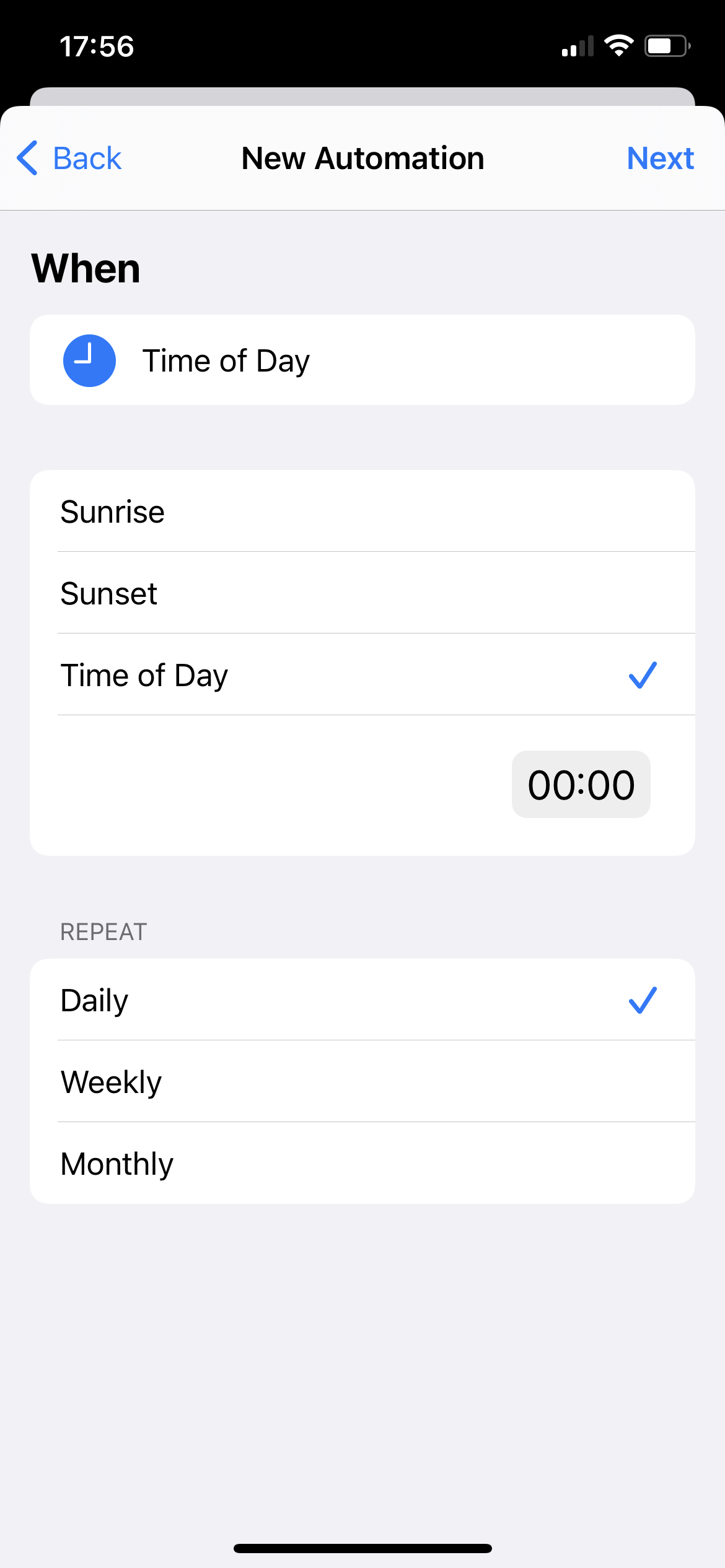Open the 00:00 time picker
The height and width of the screenshot is (1568, 725).
coord(581,785)
